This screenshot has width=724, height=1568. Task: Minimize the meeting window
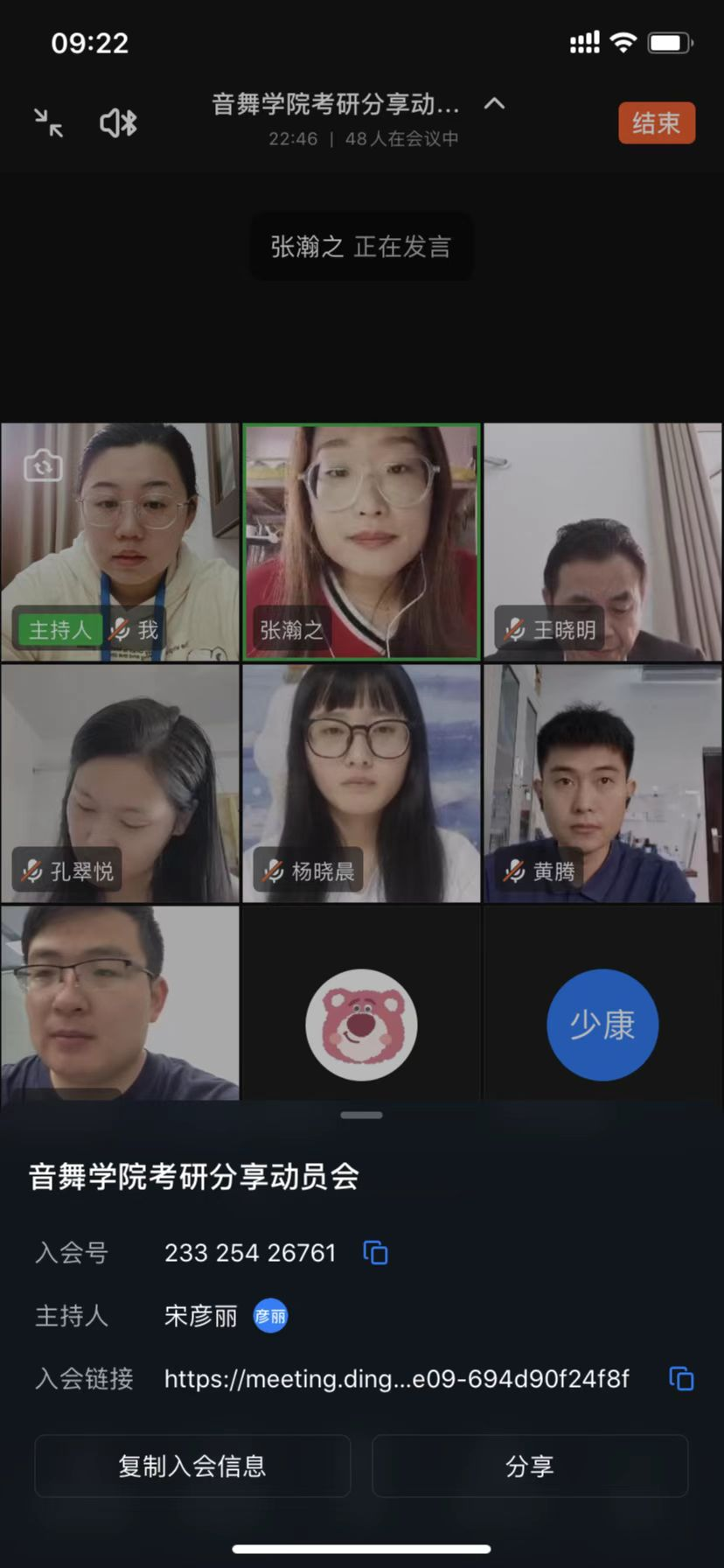pyautogui.click(x=49, y=122)
